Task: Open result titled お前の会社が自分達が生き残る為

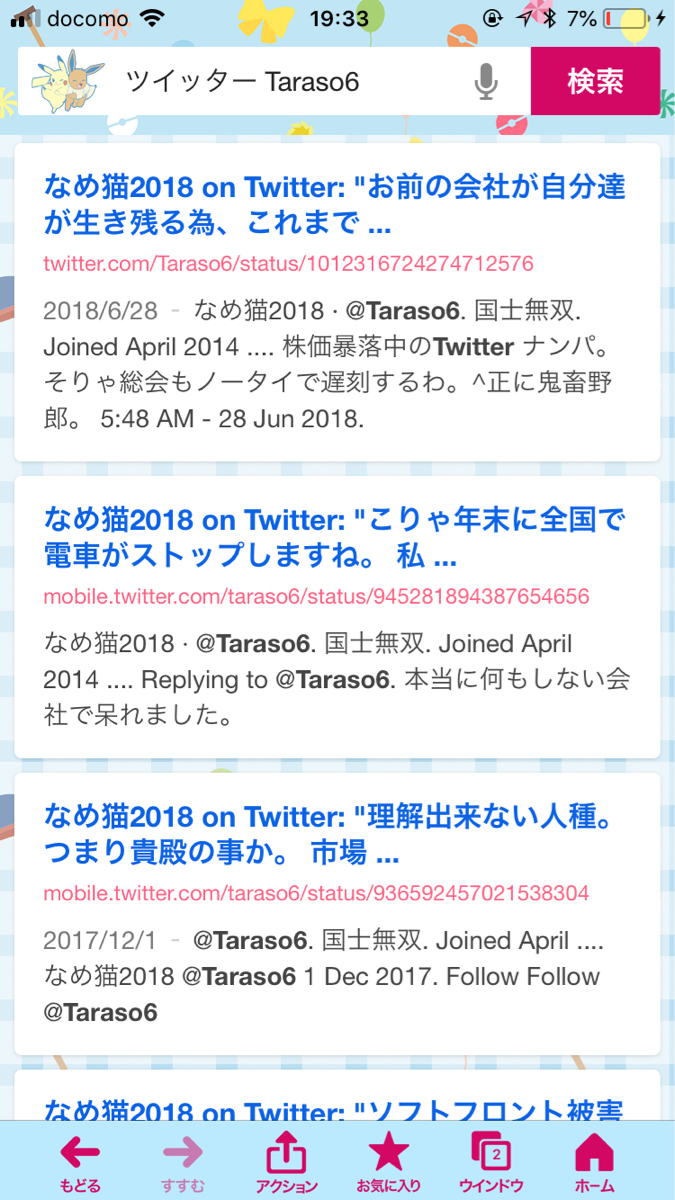Action: click(334, 204)
